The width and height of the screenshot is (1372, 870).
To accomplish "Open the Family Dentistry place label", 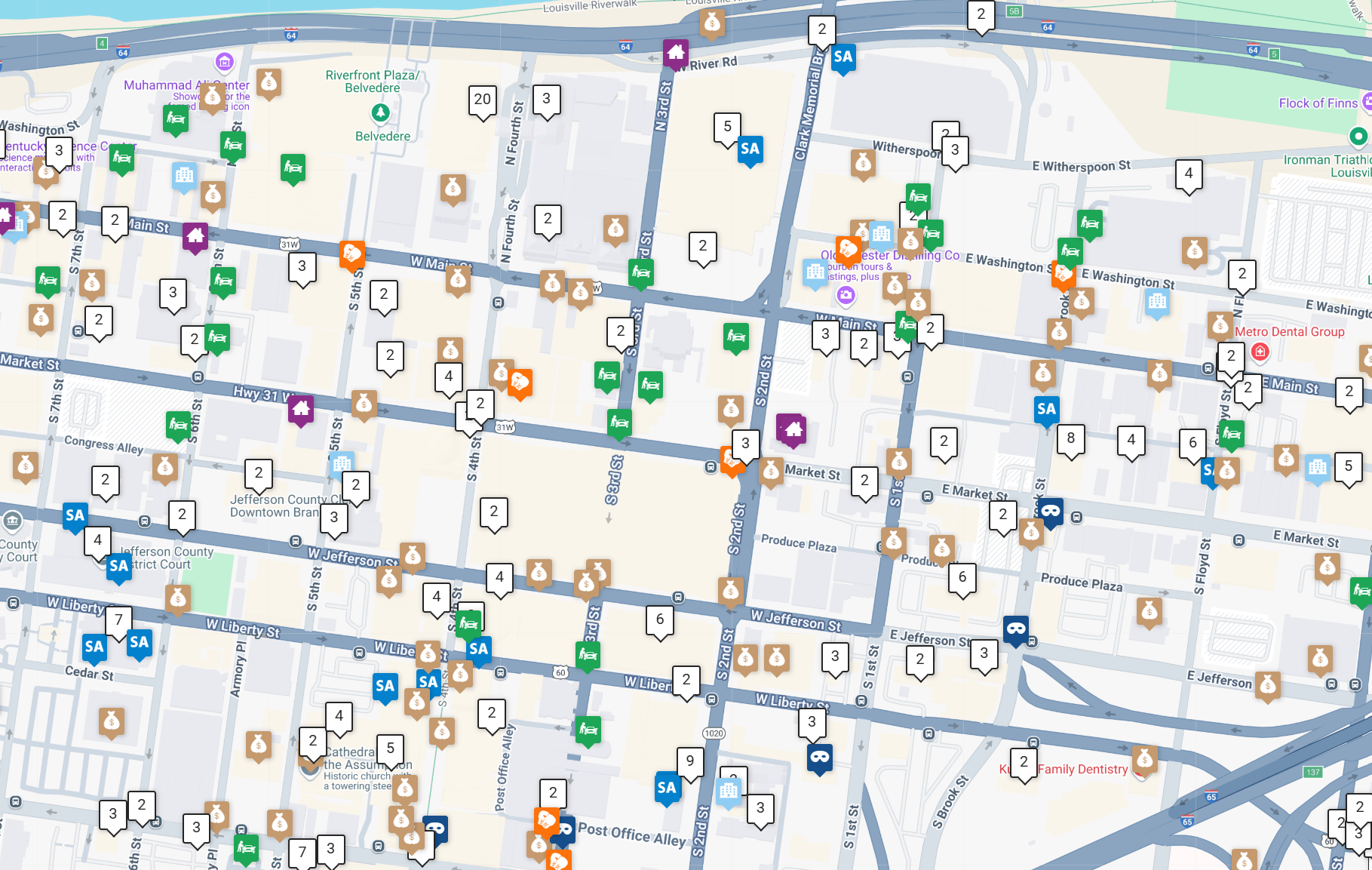I will point(1082,769).
